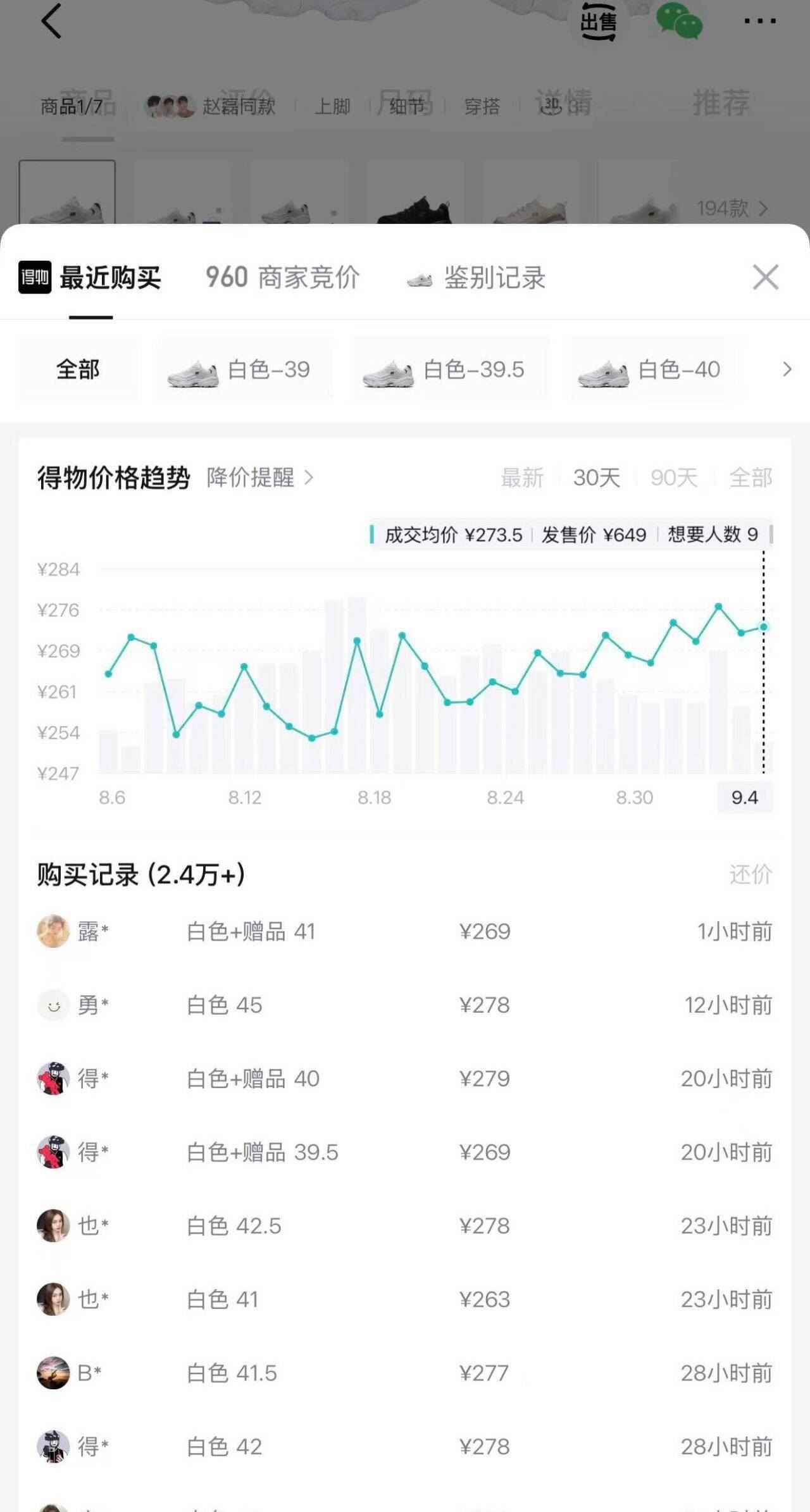Close the recent purchases sheet
810x1512 pixels.
coord(765,277)
